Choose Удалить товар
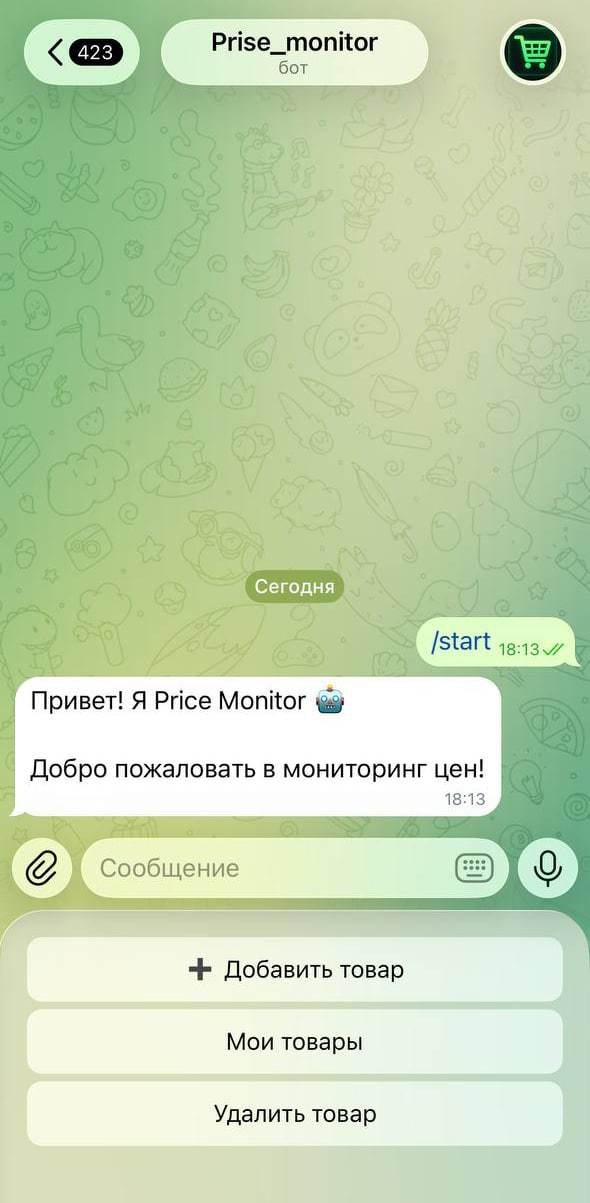 pos(295,1114)
